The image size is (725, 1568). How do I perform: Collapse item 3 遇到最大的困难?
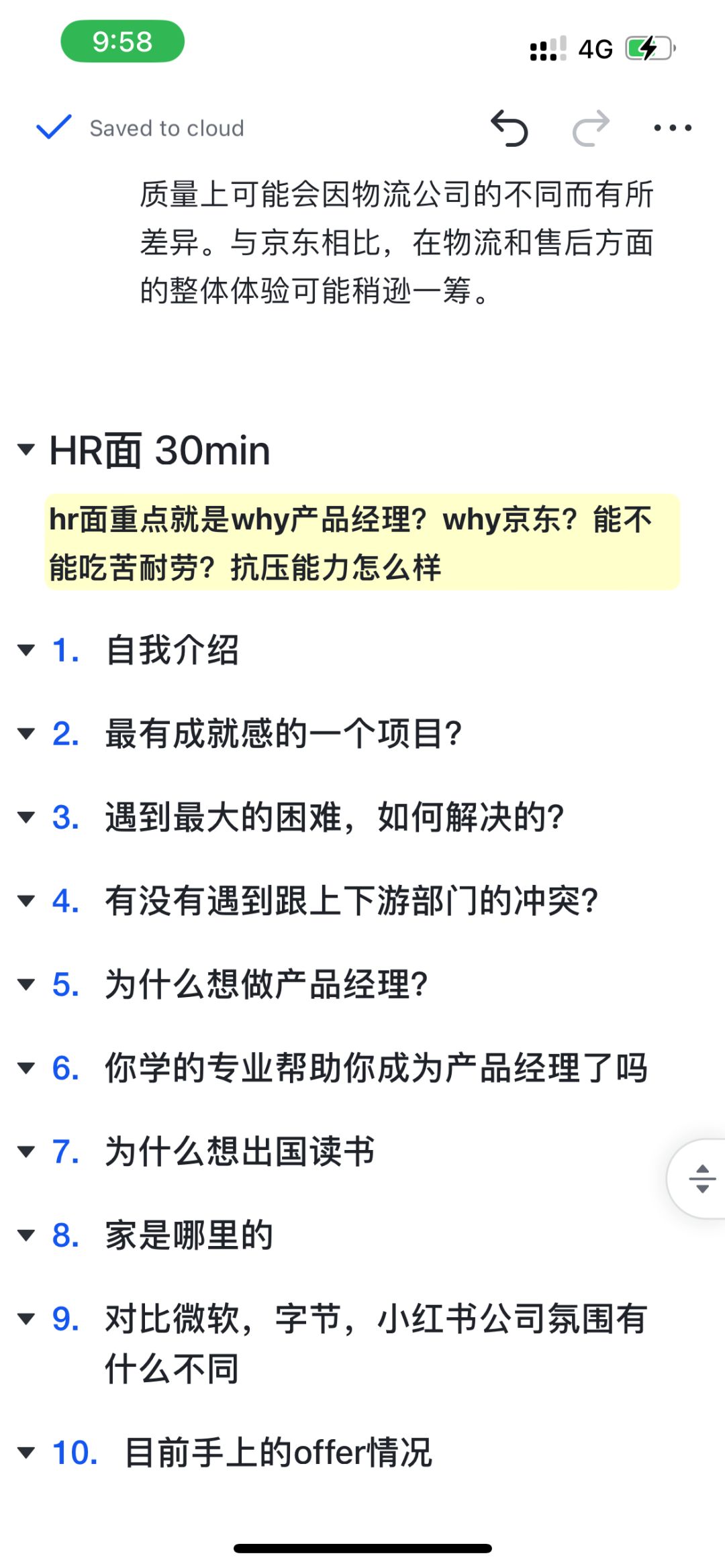[26, 817]
